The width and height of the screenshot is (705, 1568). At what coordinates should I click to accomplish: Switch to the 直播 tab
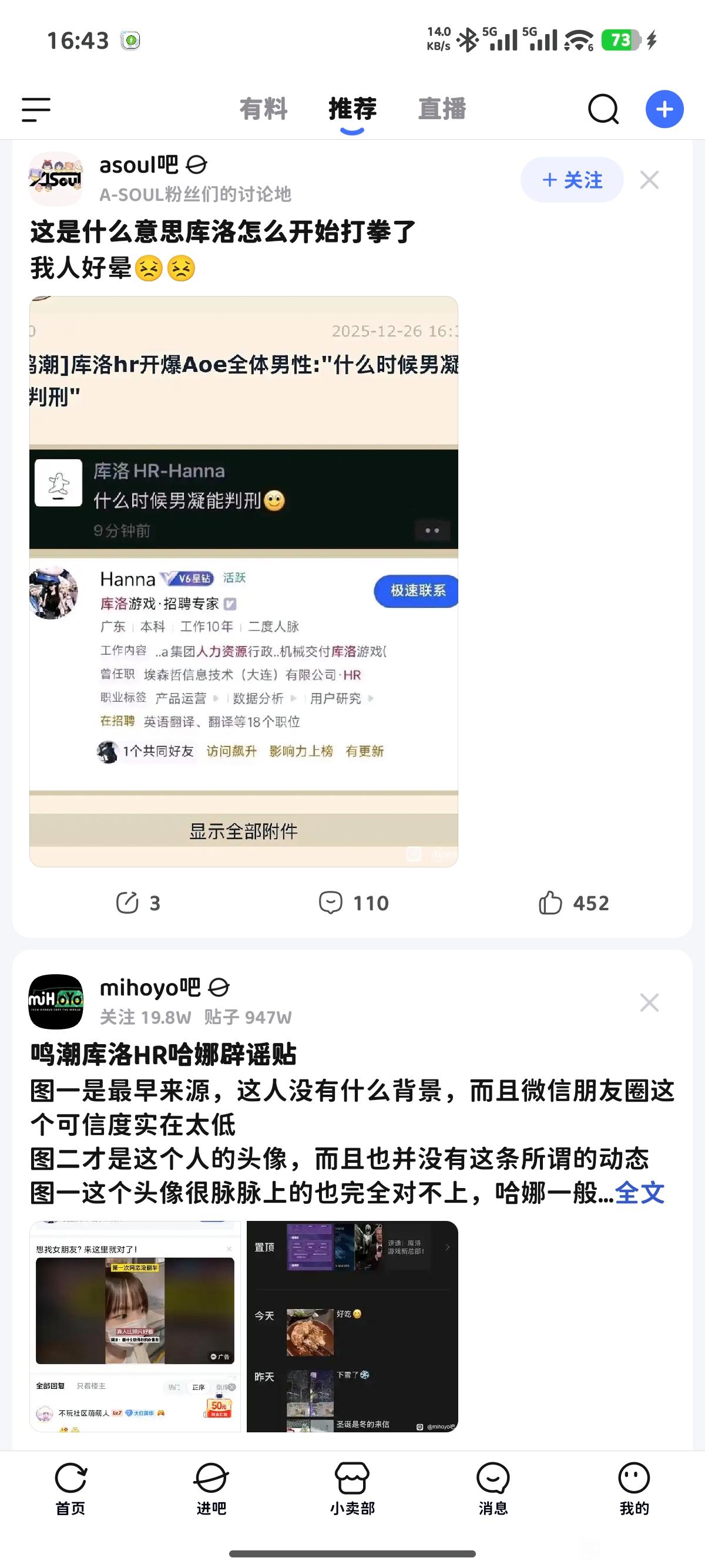tap(442, 109)
